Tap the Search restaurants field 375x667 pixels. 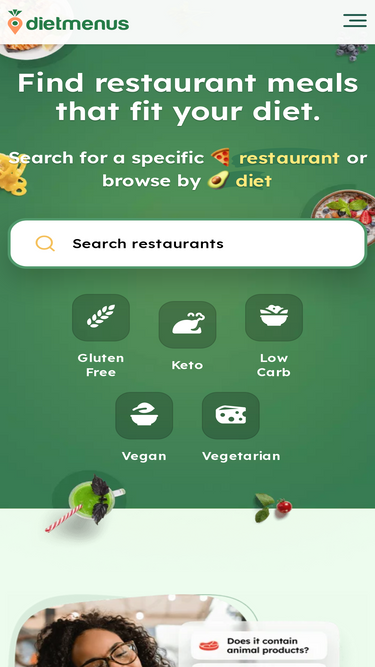tap(188, 244)
